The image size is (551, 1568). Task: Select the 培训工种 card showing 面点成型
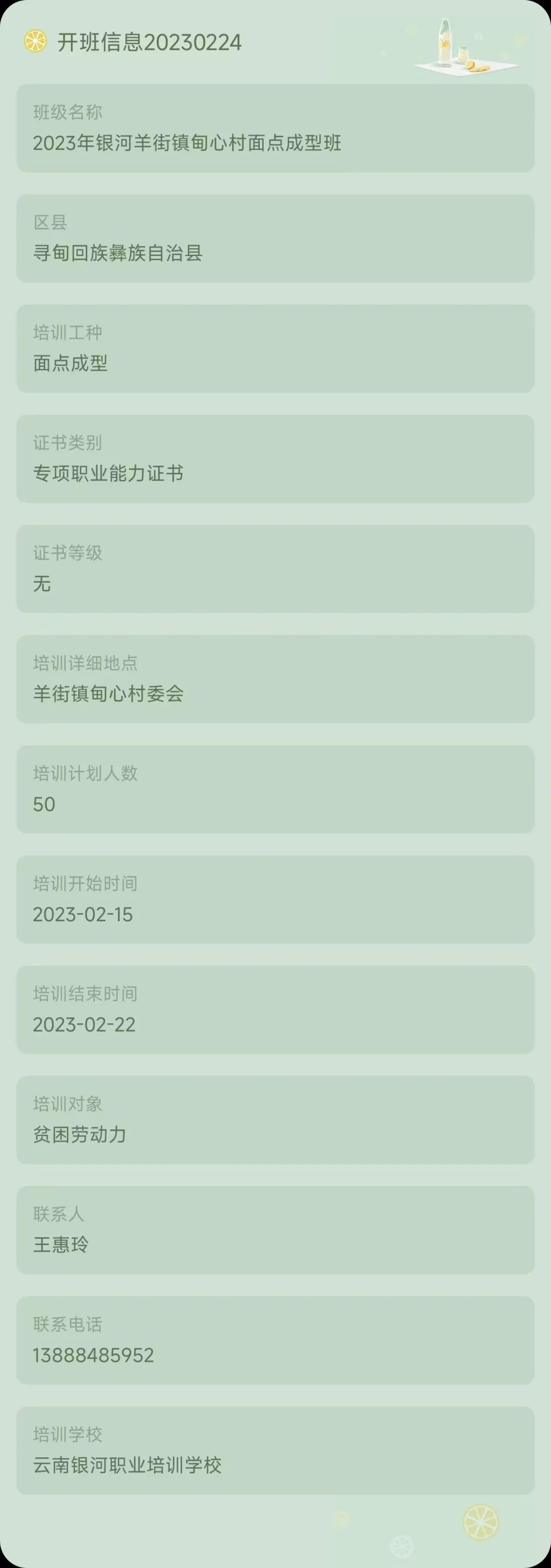(x=275, y=347)
